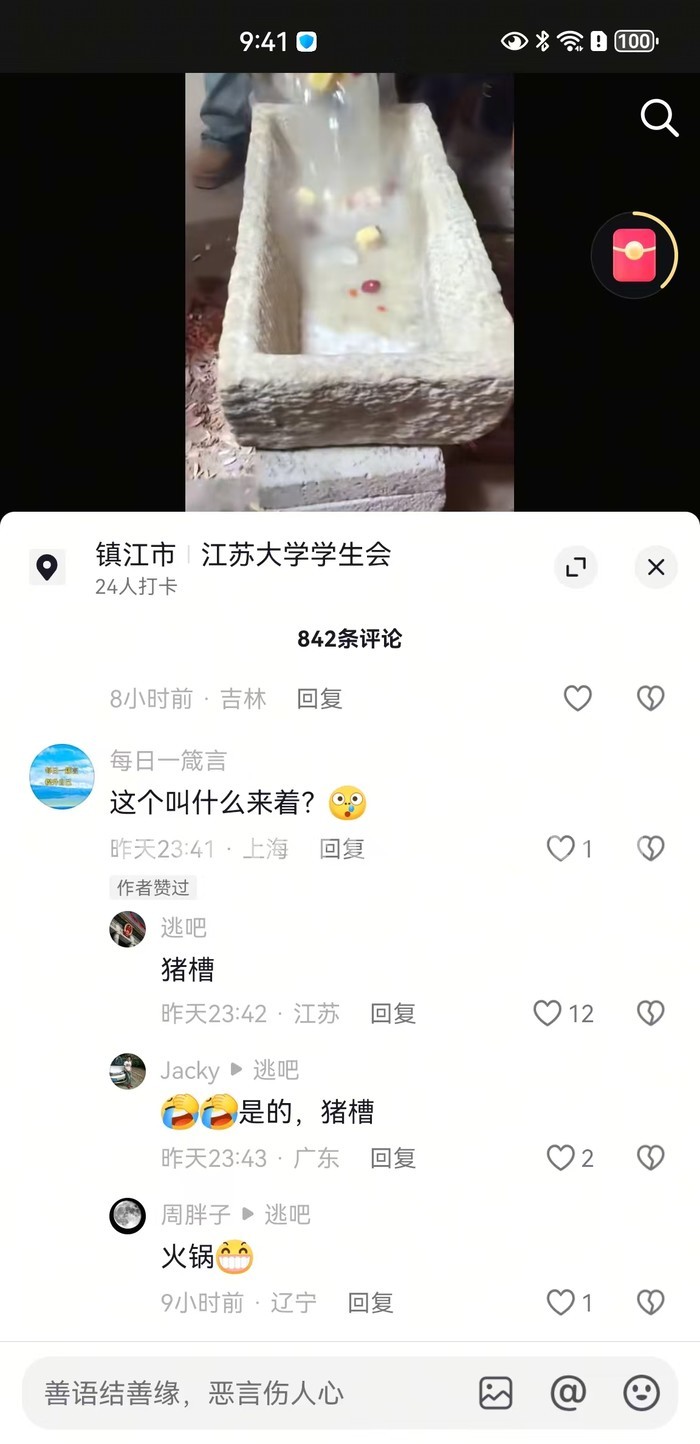Viewport: 700px width, 1444px height.
Task: Like 逃吧's reply 猪槽
Action: pos(547,1013)
